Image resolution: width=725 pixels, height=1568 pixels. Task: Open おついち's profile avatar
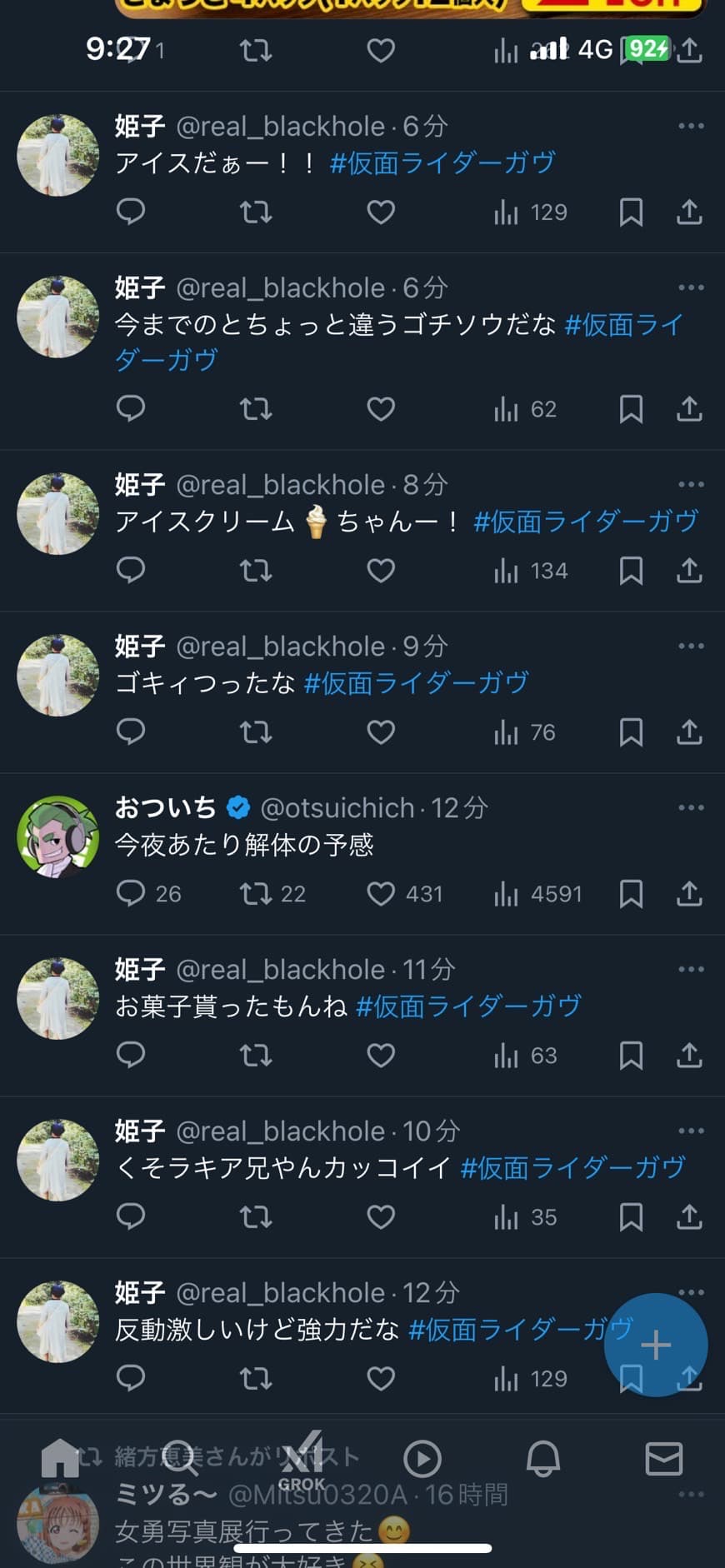(x=58, y=836)
